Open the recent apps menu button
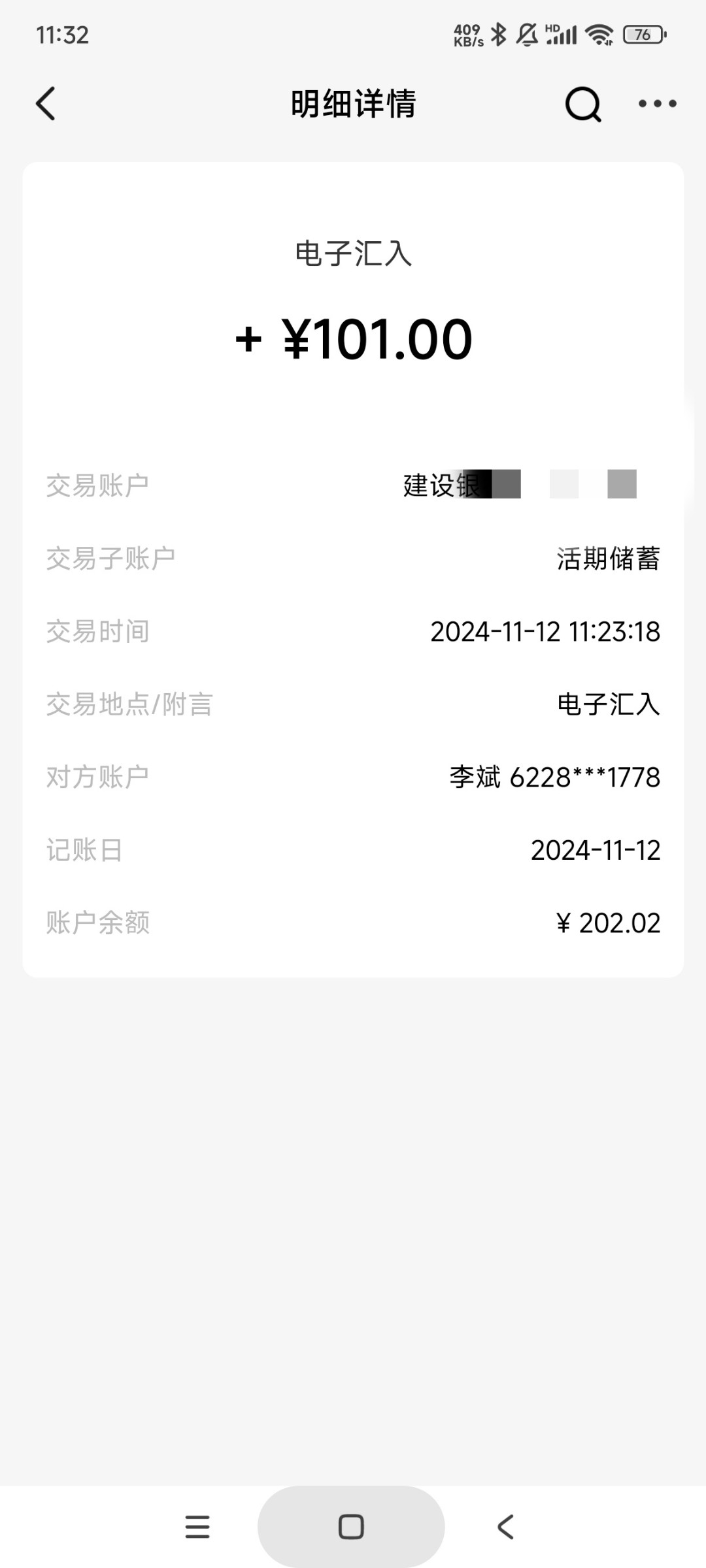Screen dimensions: 706x1568 197,1527
